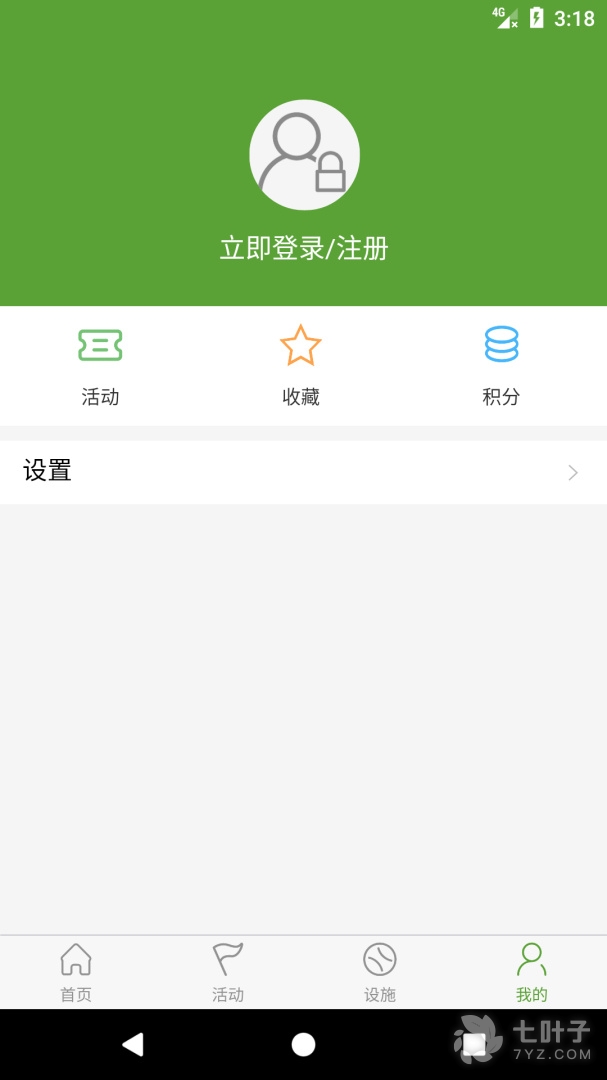
Task: Open 立即登录/注册 login link
Action: coord(304,248)
